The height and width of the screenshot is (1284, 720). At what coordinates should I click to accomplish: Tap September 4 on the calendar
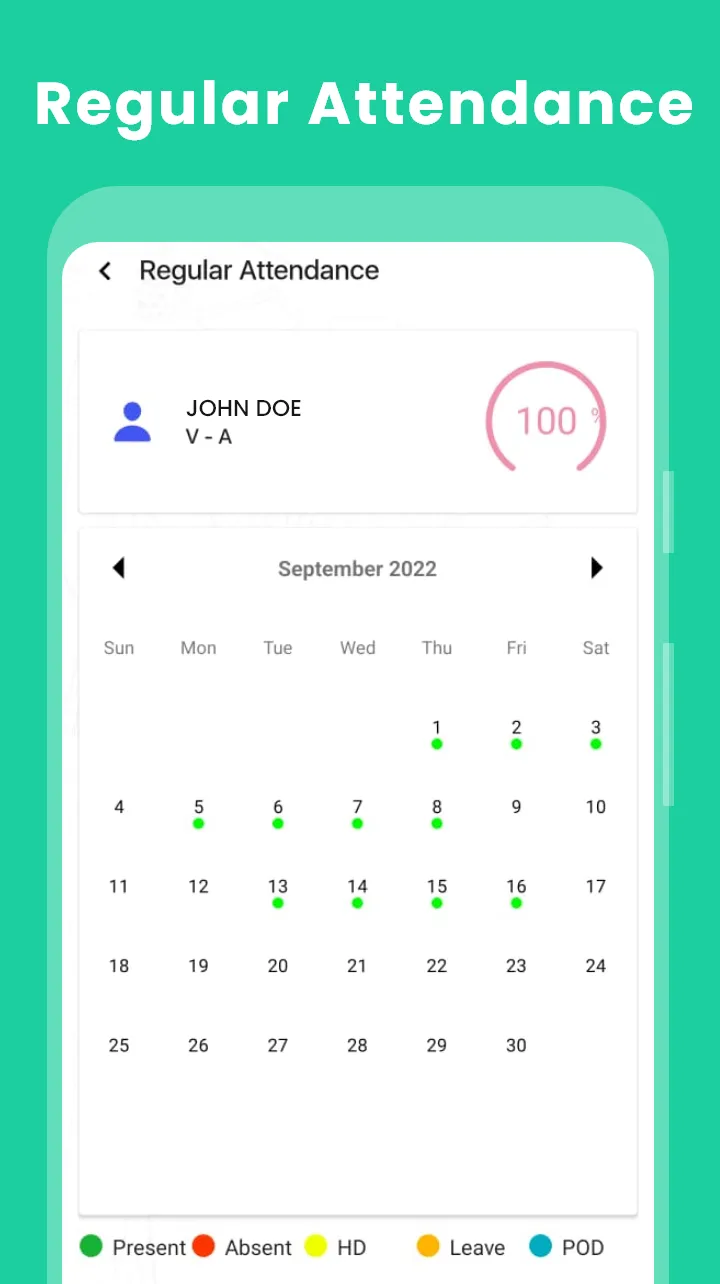click(x=118, y=807)
